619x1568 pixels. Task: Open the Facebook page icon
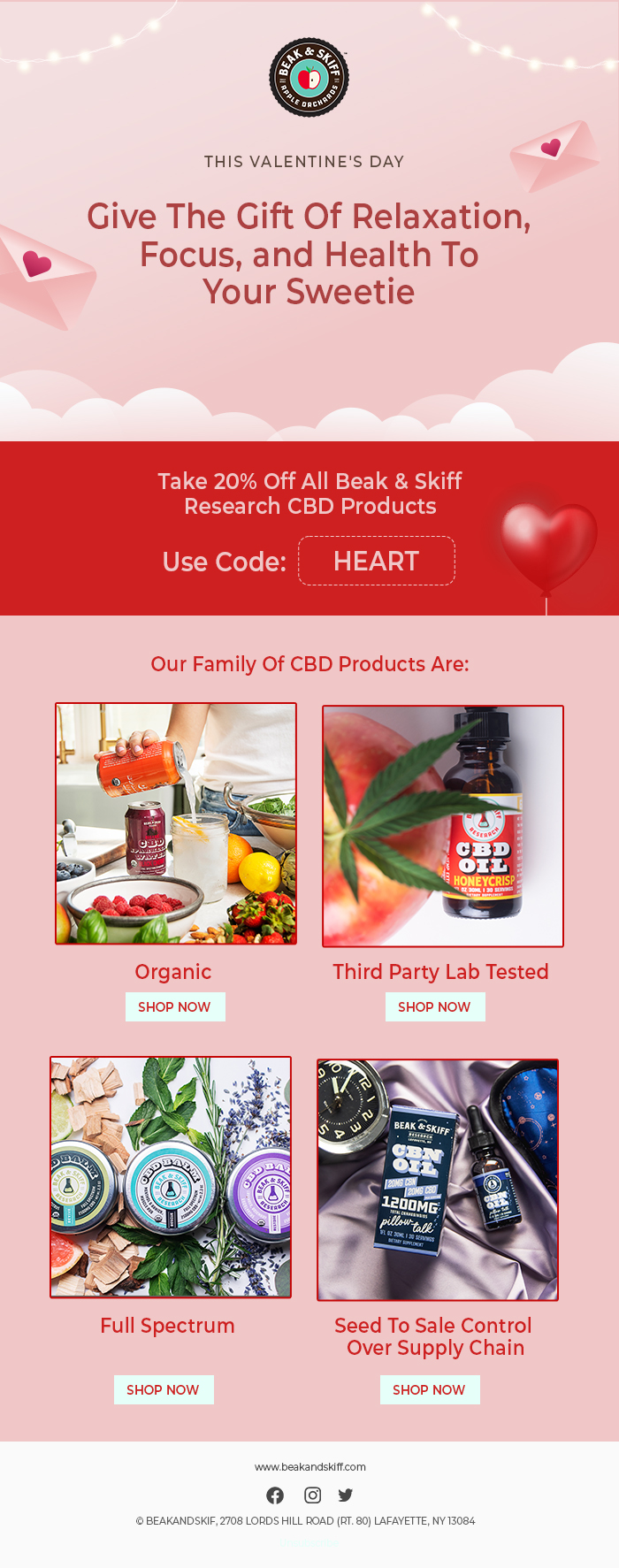tap(275, 1495)
